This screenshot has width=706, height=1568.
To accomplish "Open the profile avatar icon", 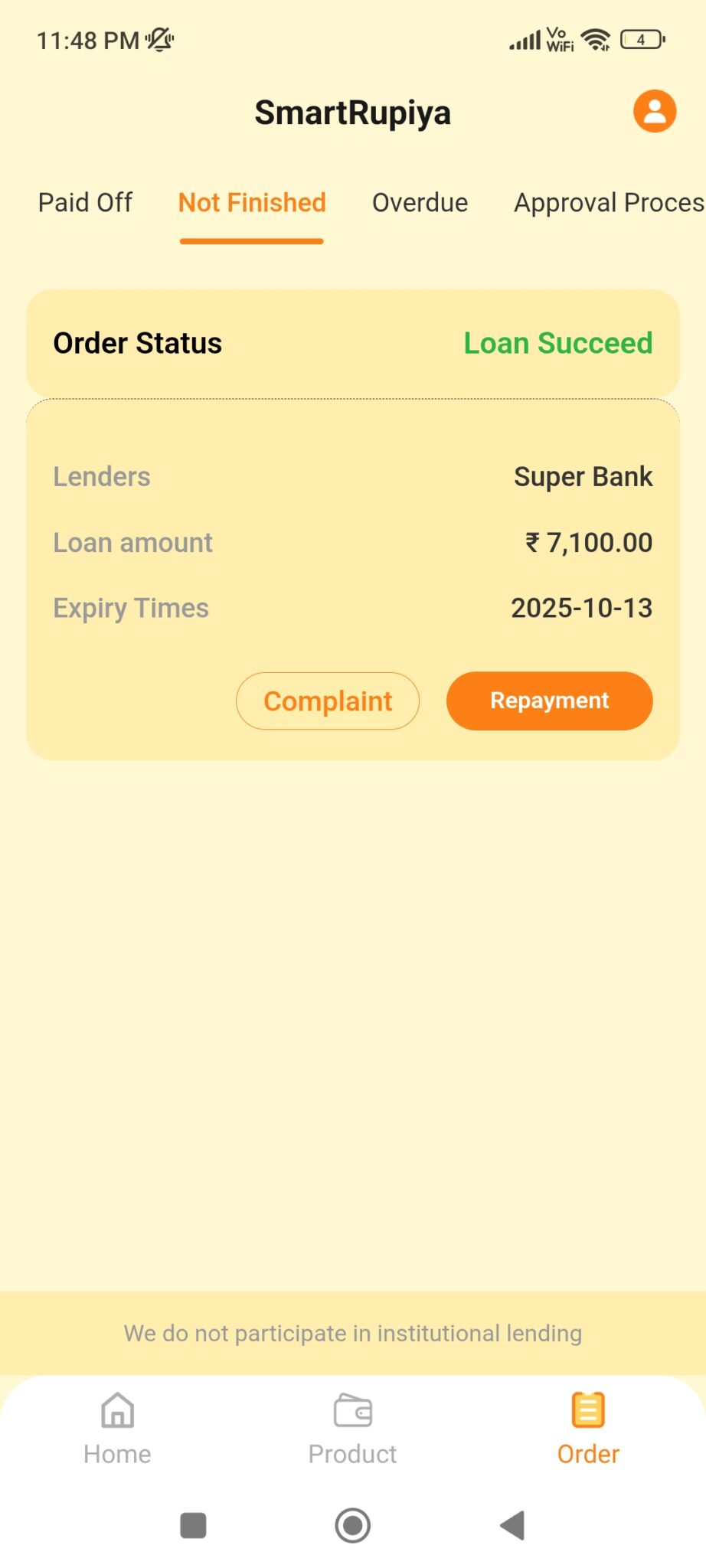I will 653,112.
